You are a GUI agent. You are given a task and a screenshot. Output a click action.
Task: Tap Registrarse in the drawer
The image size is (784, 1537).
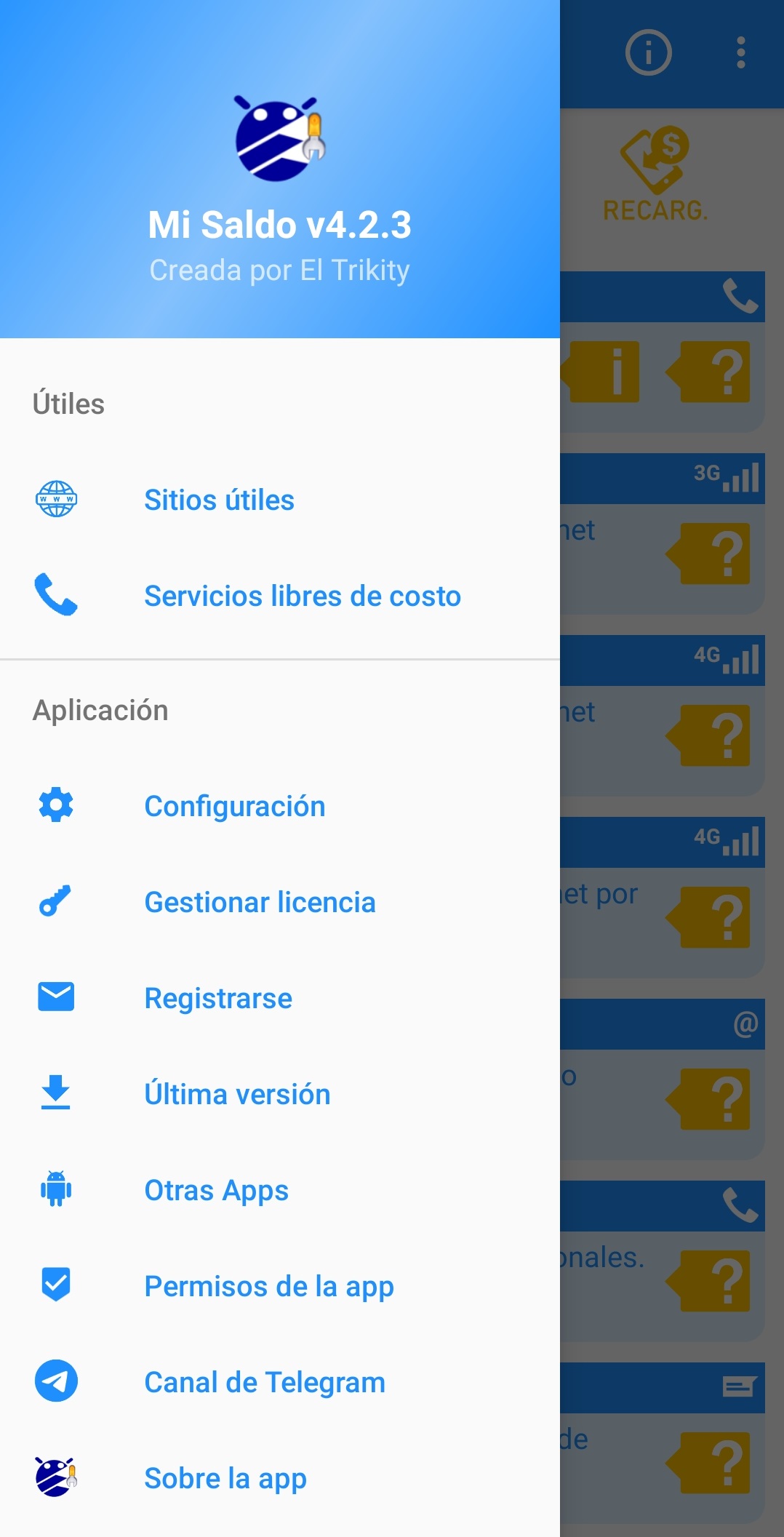click(x=218, y=999)
